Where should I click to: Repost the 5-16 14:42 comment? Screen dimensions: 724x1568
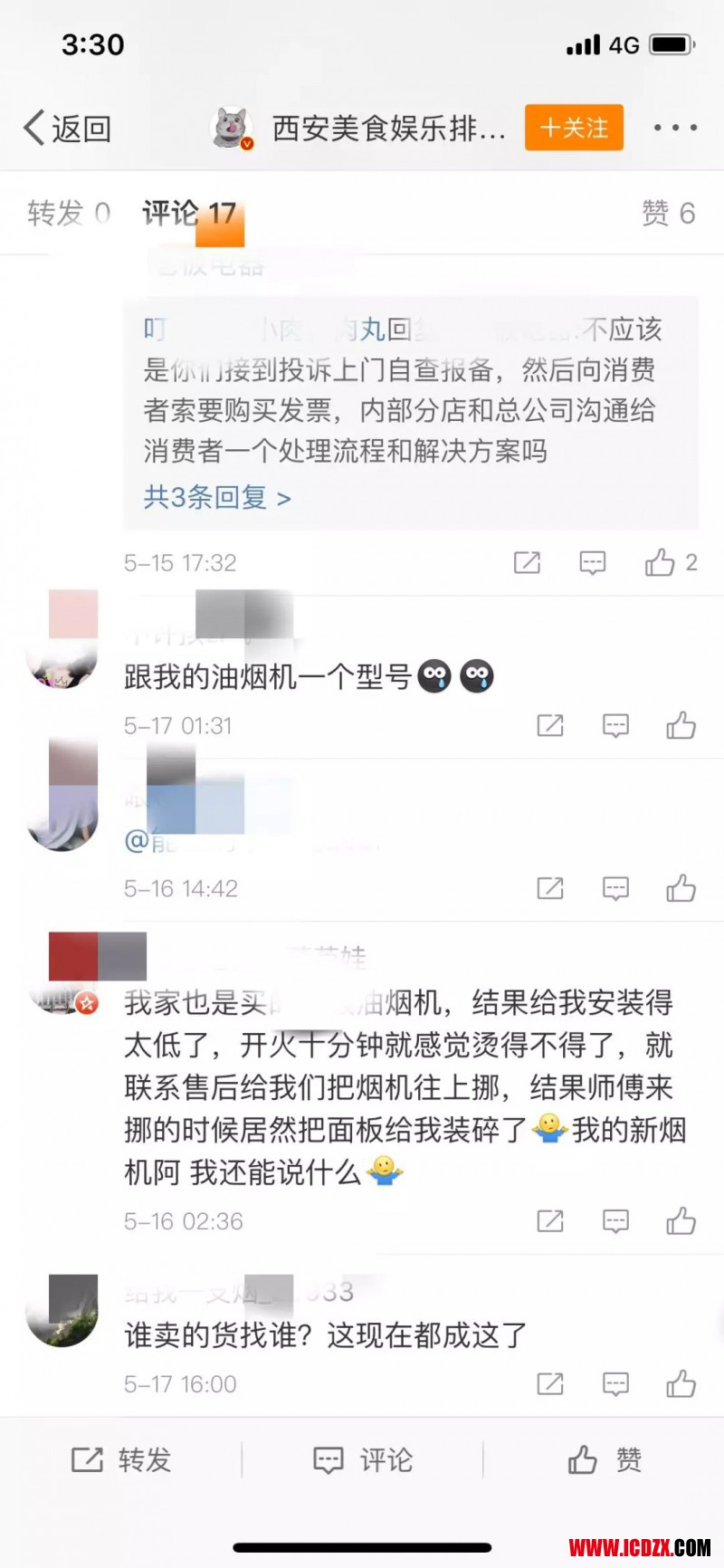coord(550,889)
